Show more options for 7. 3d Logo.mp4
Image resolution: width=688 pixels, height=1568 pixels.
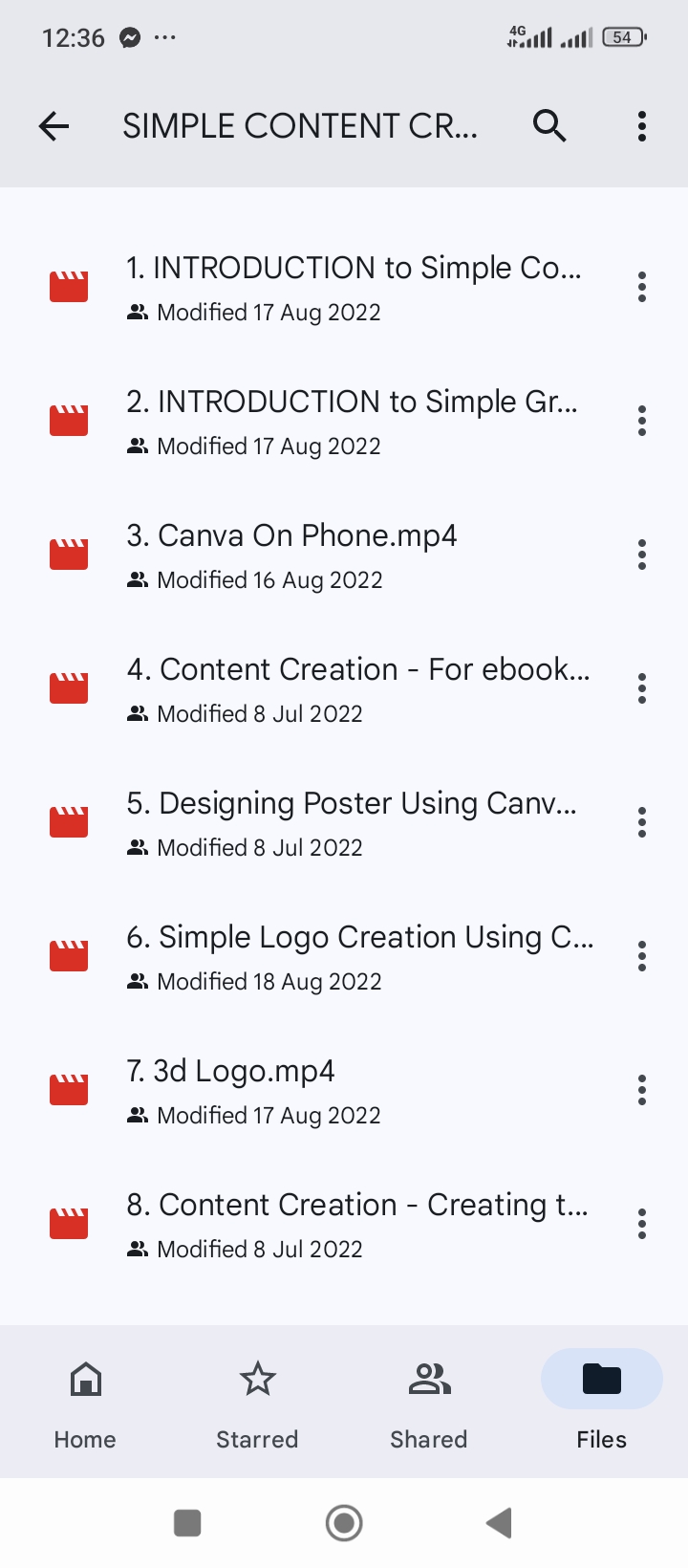[x=642, y=1090]
